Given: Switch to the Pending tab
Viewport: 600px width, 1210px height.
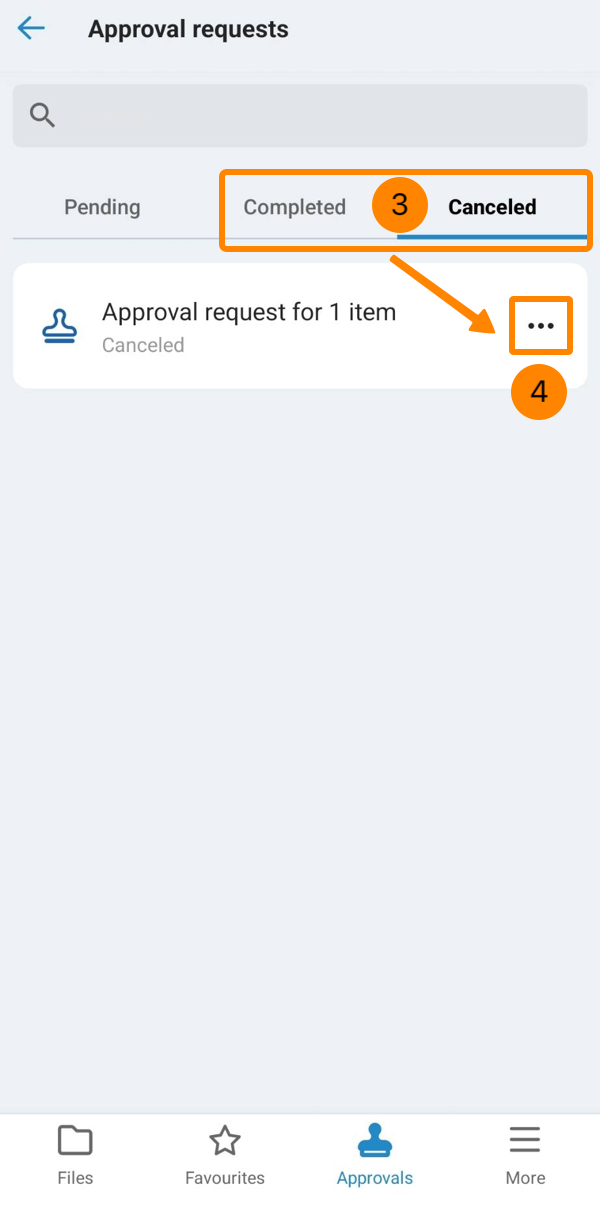Looking at the screenshot, I should [x=102, y=207].
